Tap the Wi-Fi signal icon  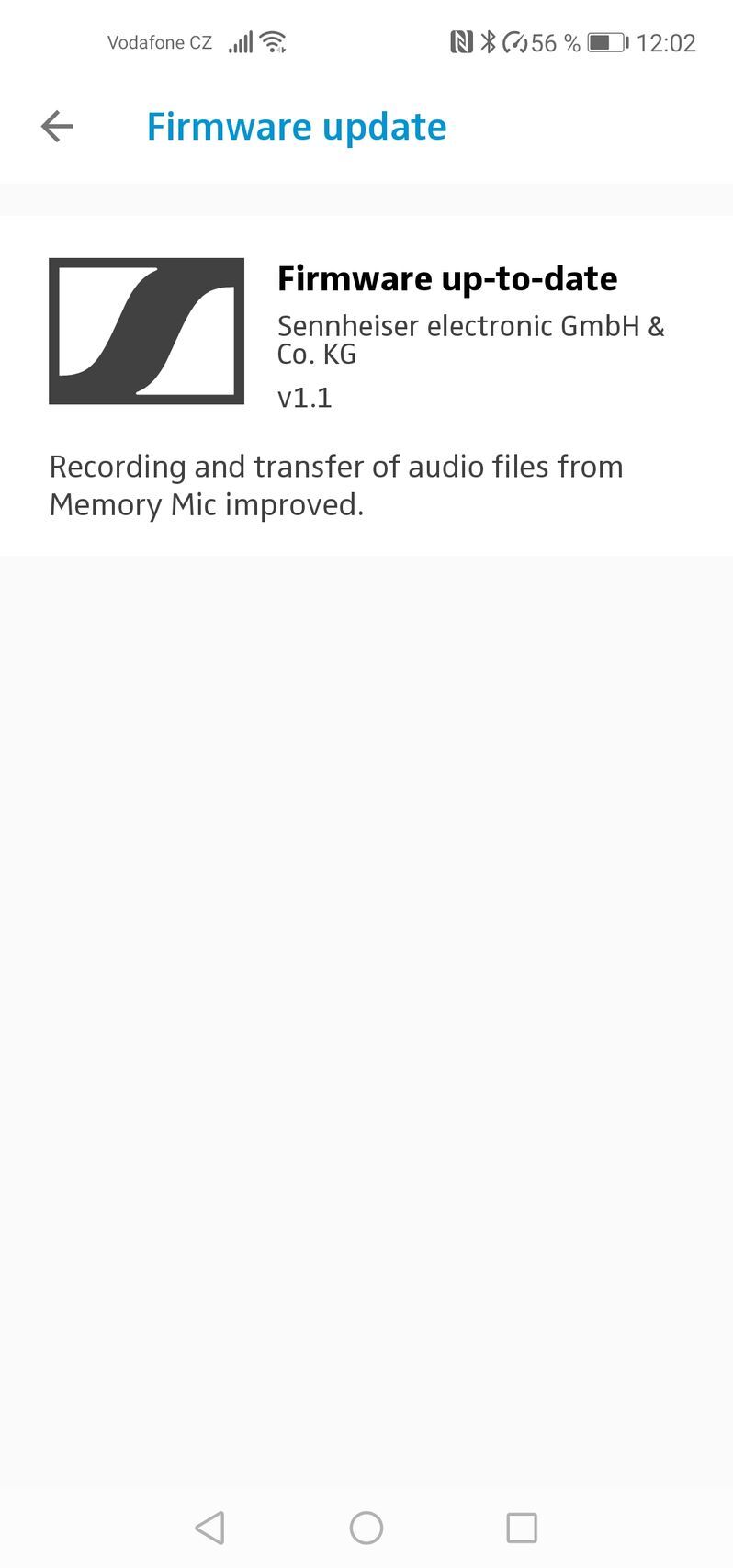click(273, 41)
